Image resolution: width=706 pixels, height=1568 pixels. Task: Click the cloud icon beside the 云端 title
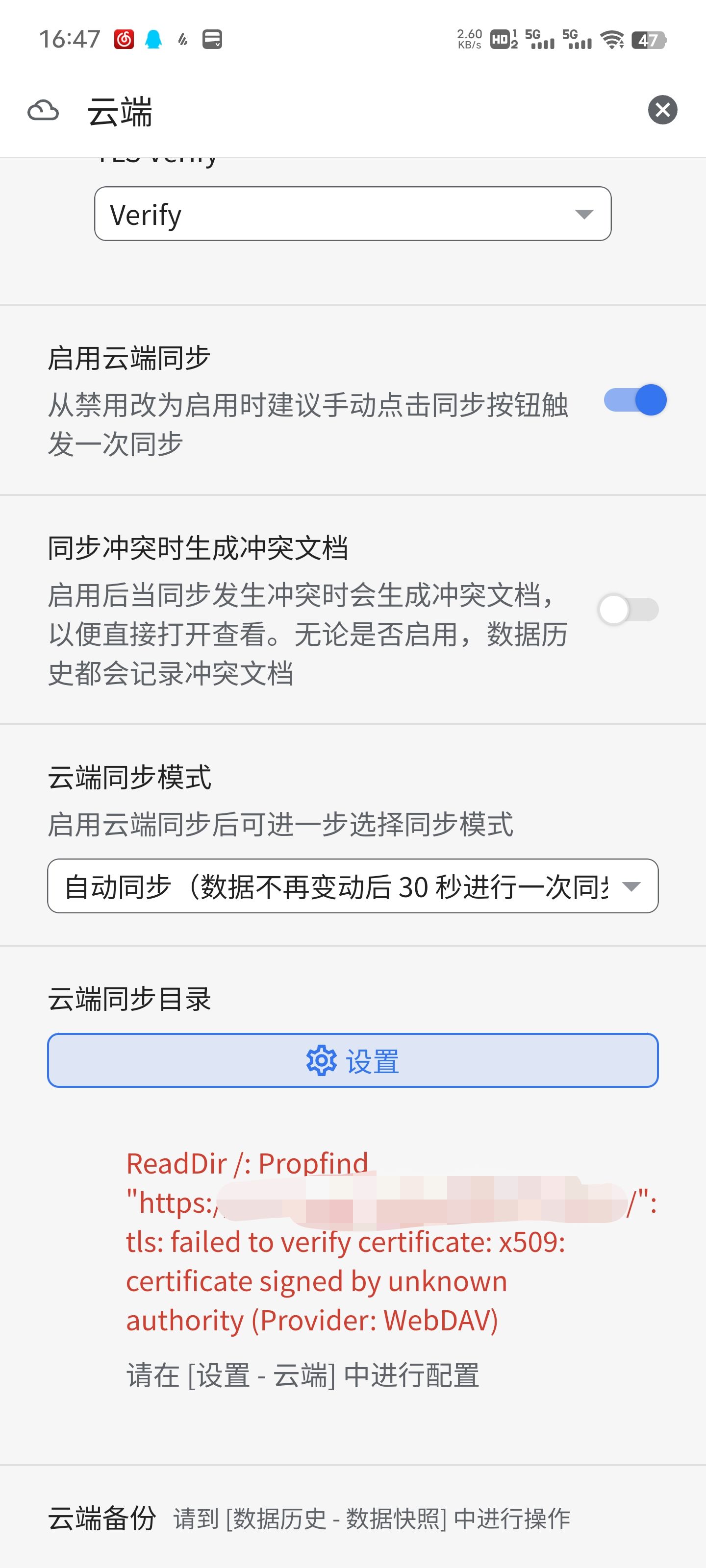click(44, 111)
